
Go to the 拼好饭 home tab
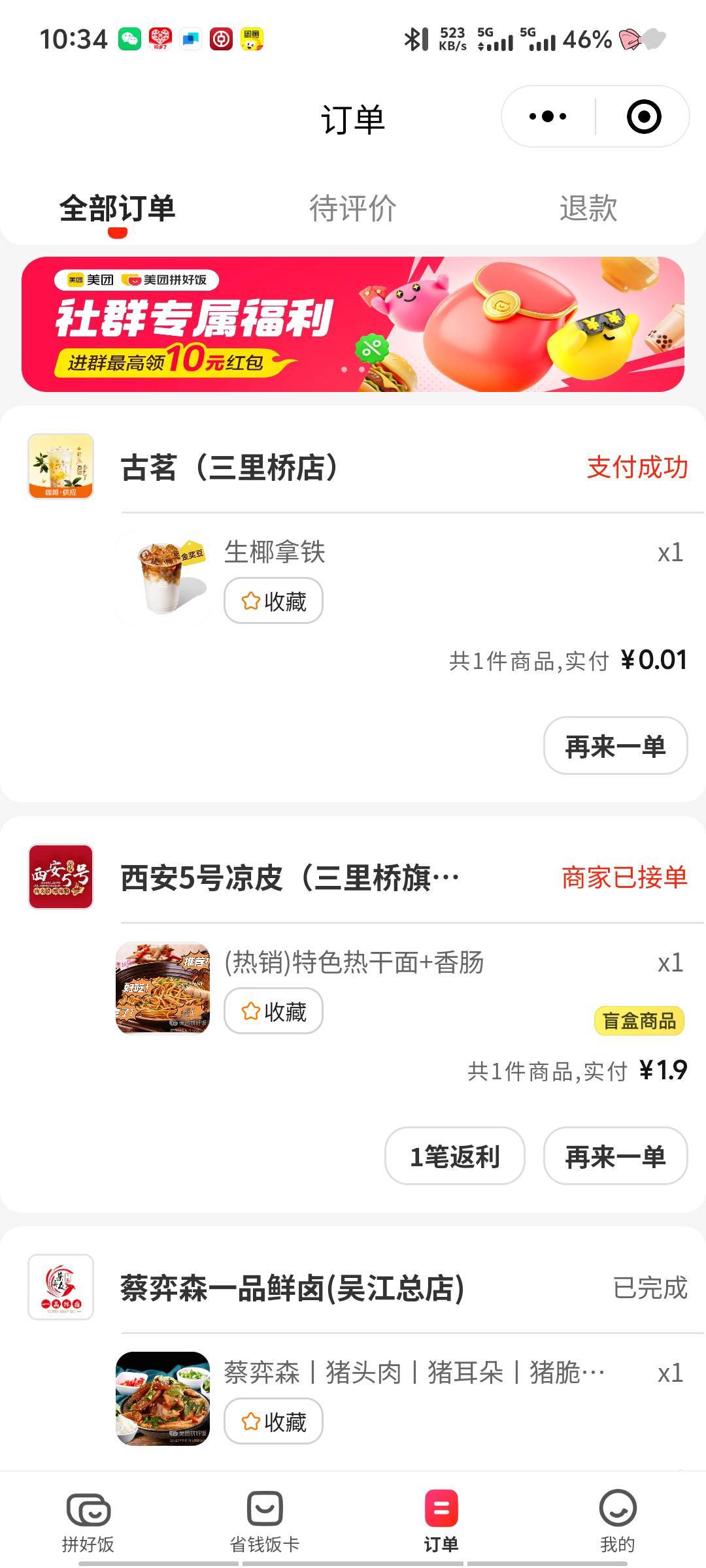(88, 1520)
